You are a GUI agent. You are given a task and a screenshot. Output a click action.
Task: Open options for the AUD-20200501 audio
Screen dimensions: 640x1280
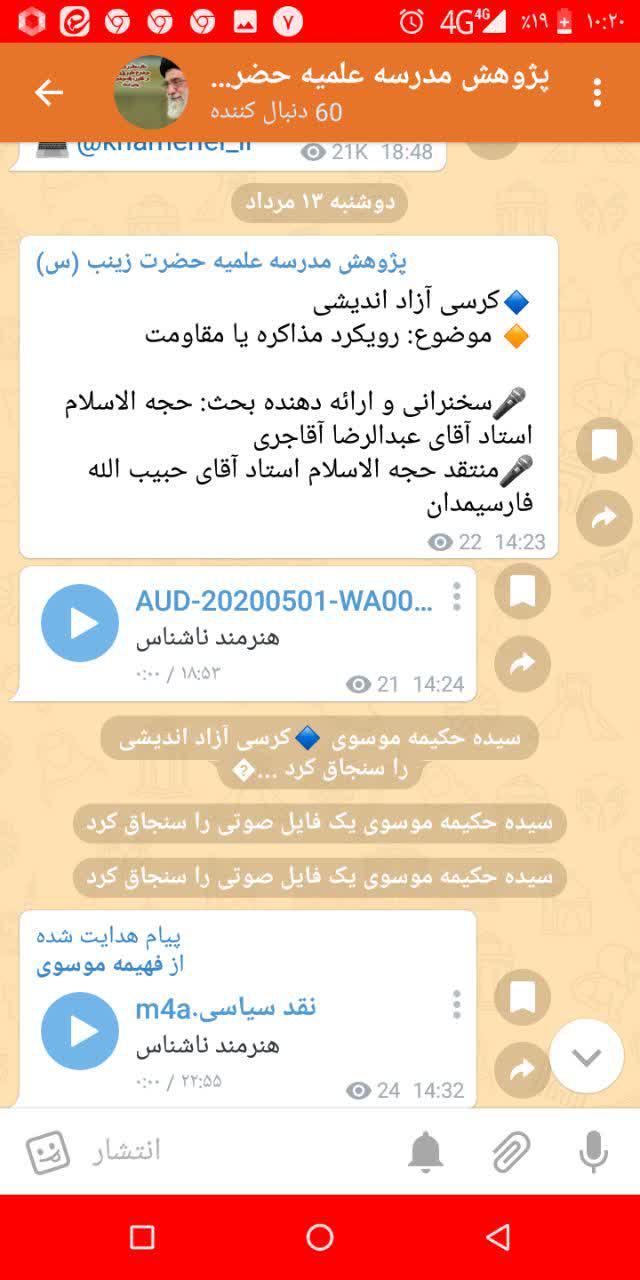[x=456, y=597]
